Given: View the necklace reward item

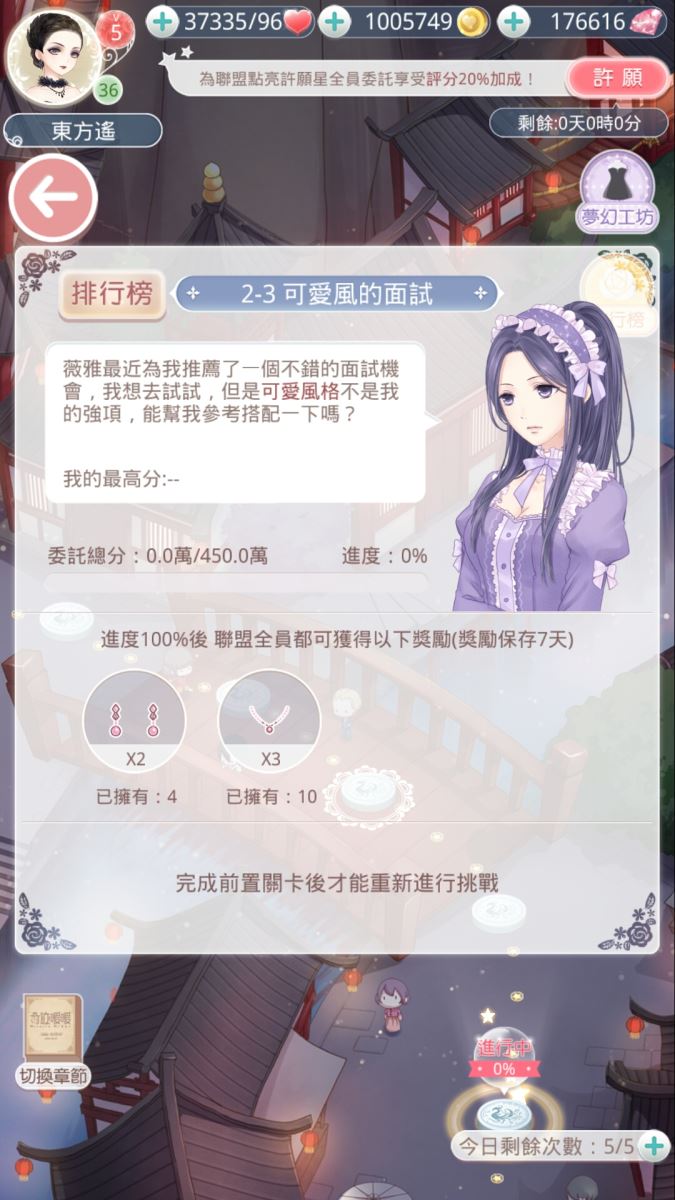Looking at the screenshot, I should click(270, 719).
